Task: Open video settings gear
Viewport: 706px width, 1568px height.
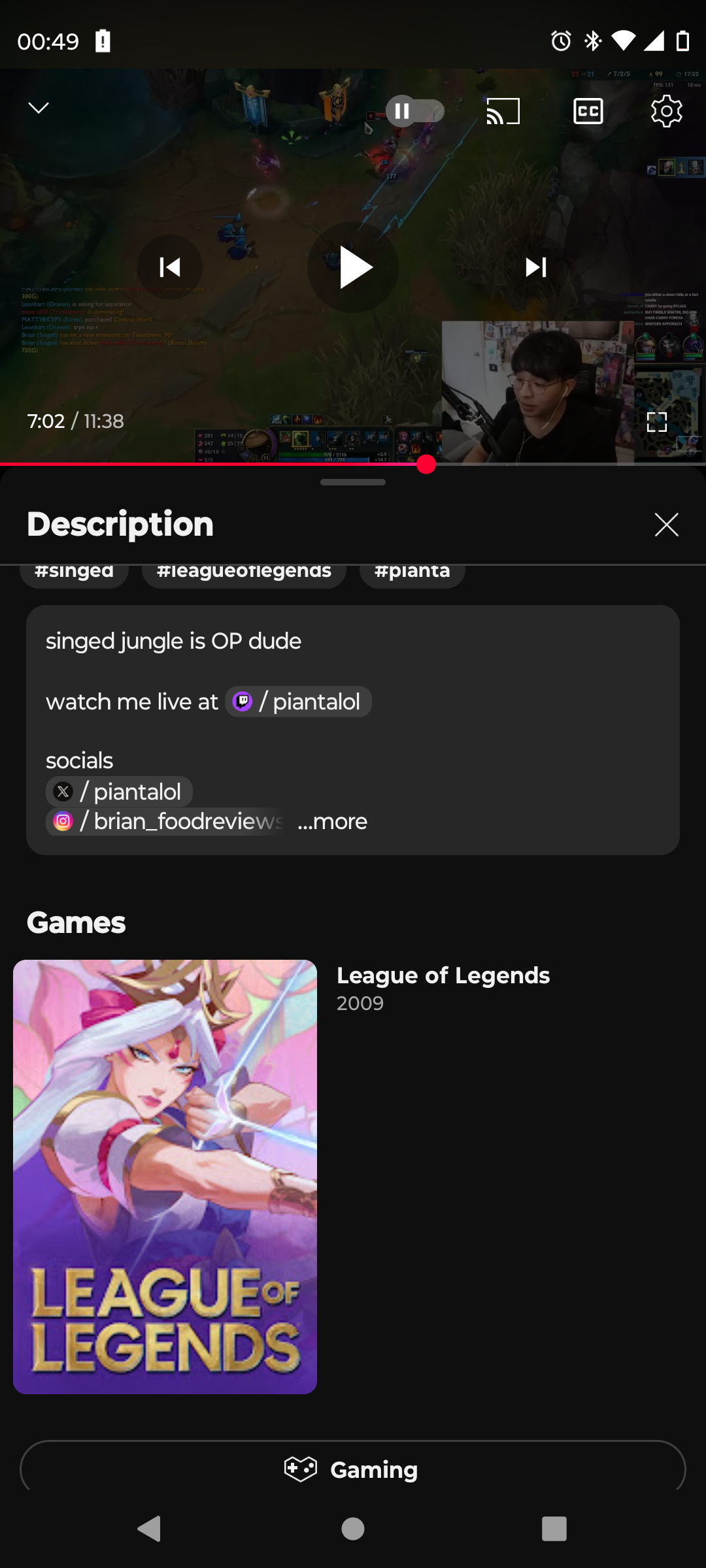Action: click(666, 111)
